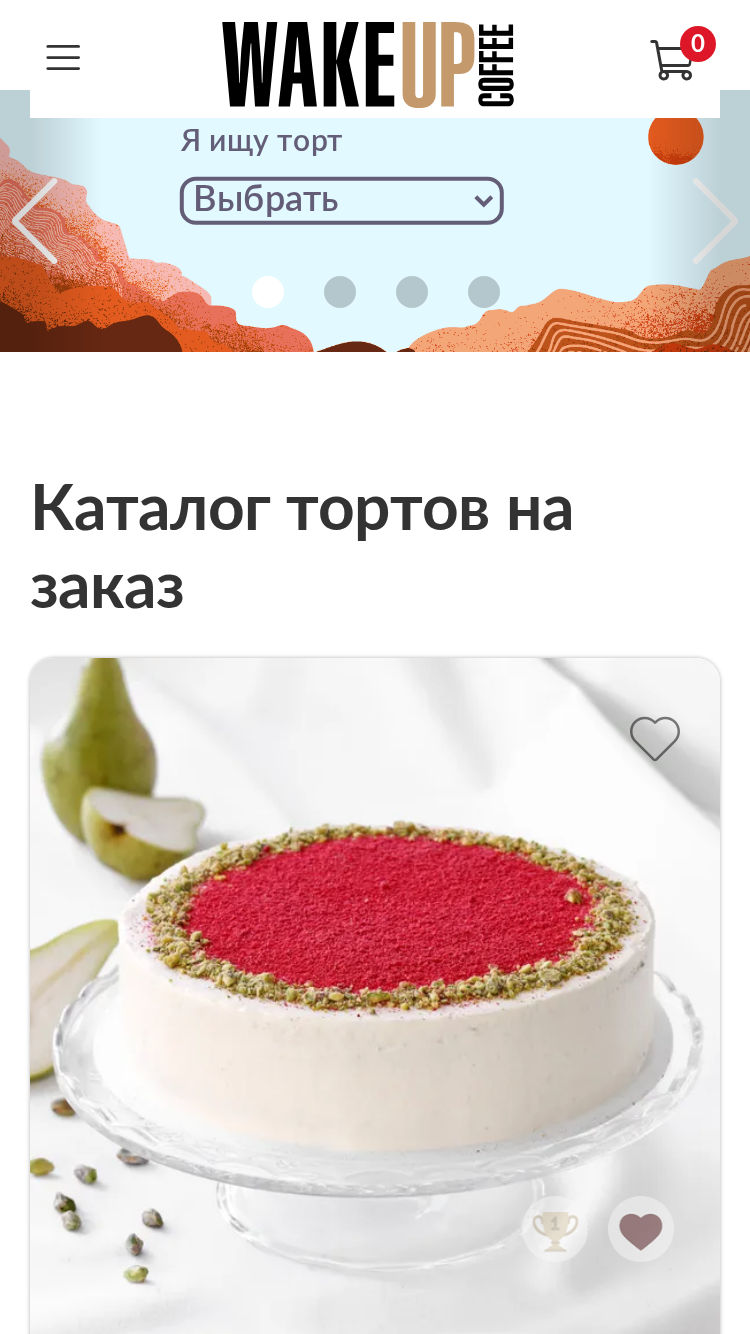Tap the trophy badge on the cake
This screenshot has width=750, height=1334.
pyautogui.click(x=555, y=1229)
